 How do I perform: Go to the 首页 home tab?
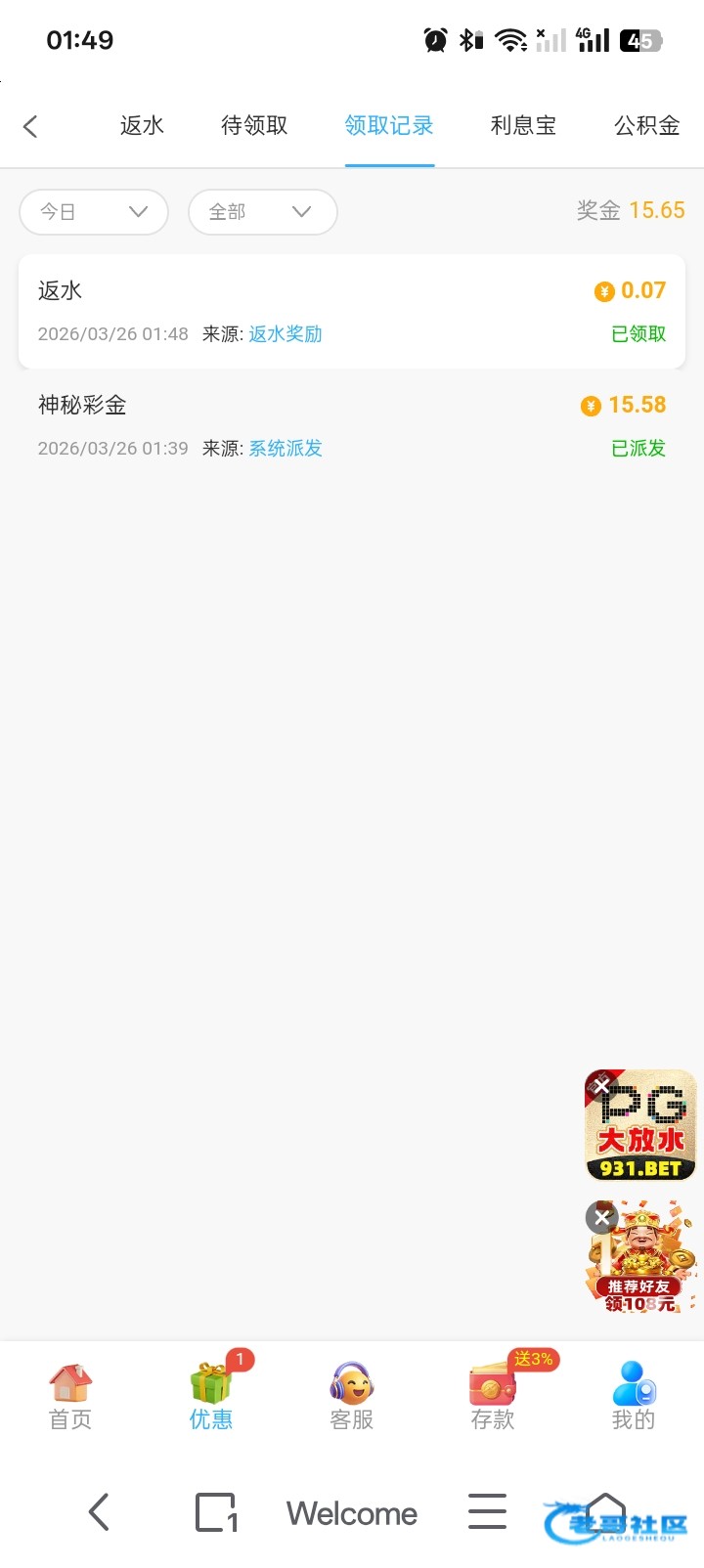click(x=70, y=1398)
